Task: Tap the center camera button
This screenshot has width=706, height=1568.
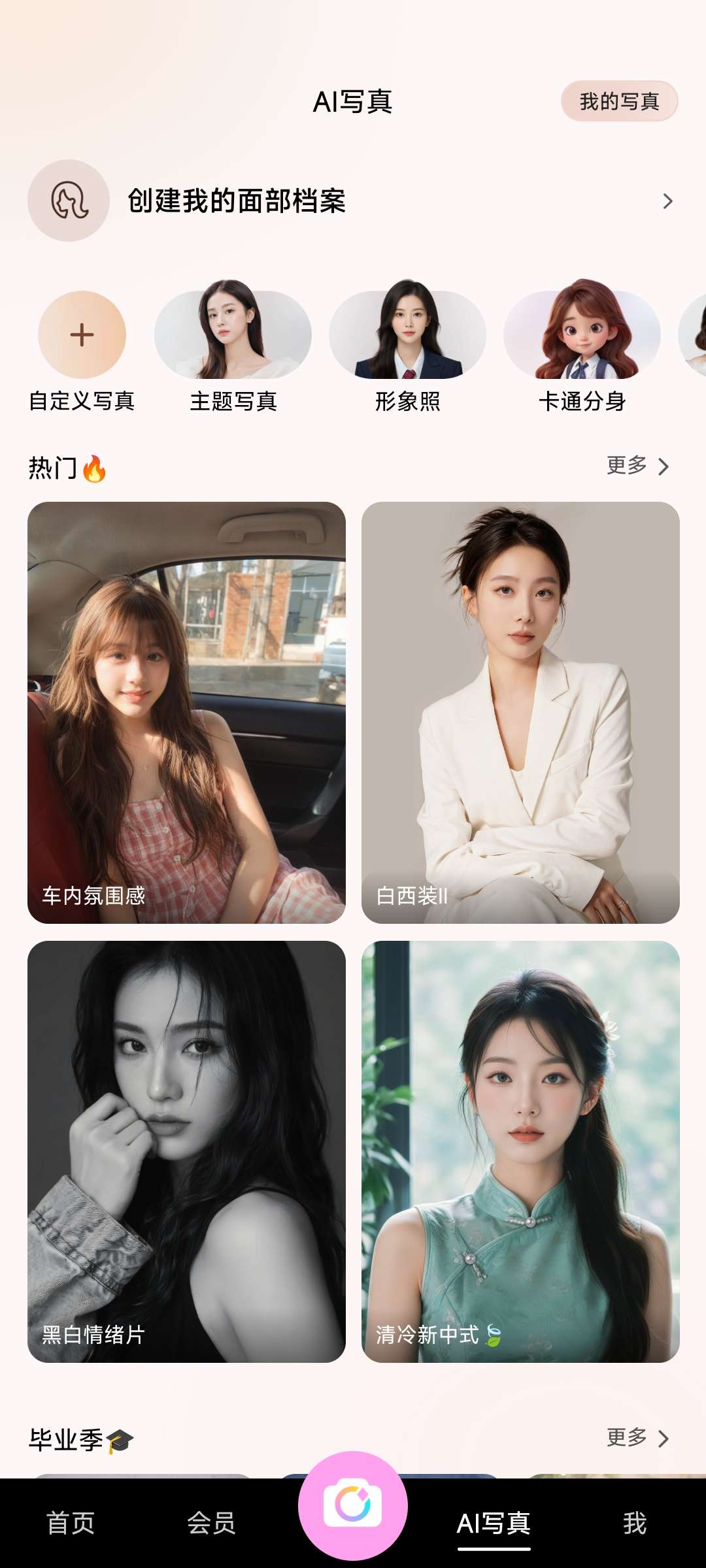Action: [353, 1505]
